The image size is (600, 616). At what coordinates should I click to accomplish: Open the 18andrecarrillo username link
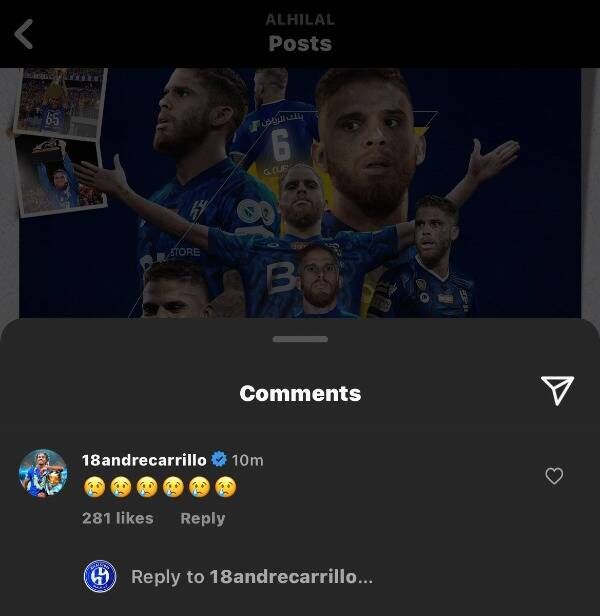click(x=143, y=460)
